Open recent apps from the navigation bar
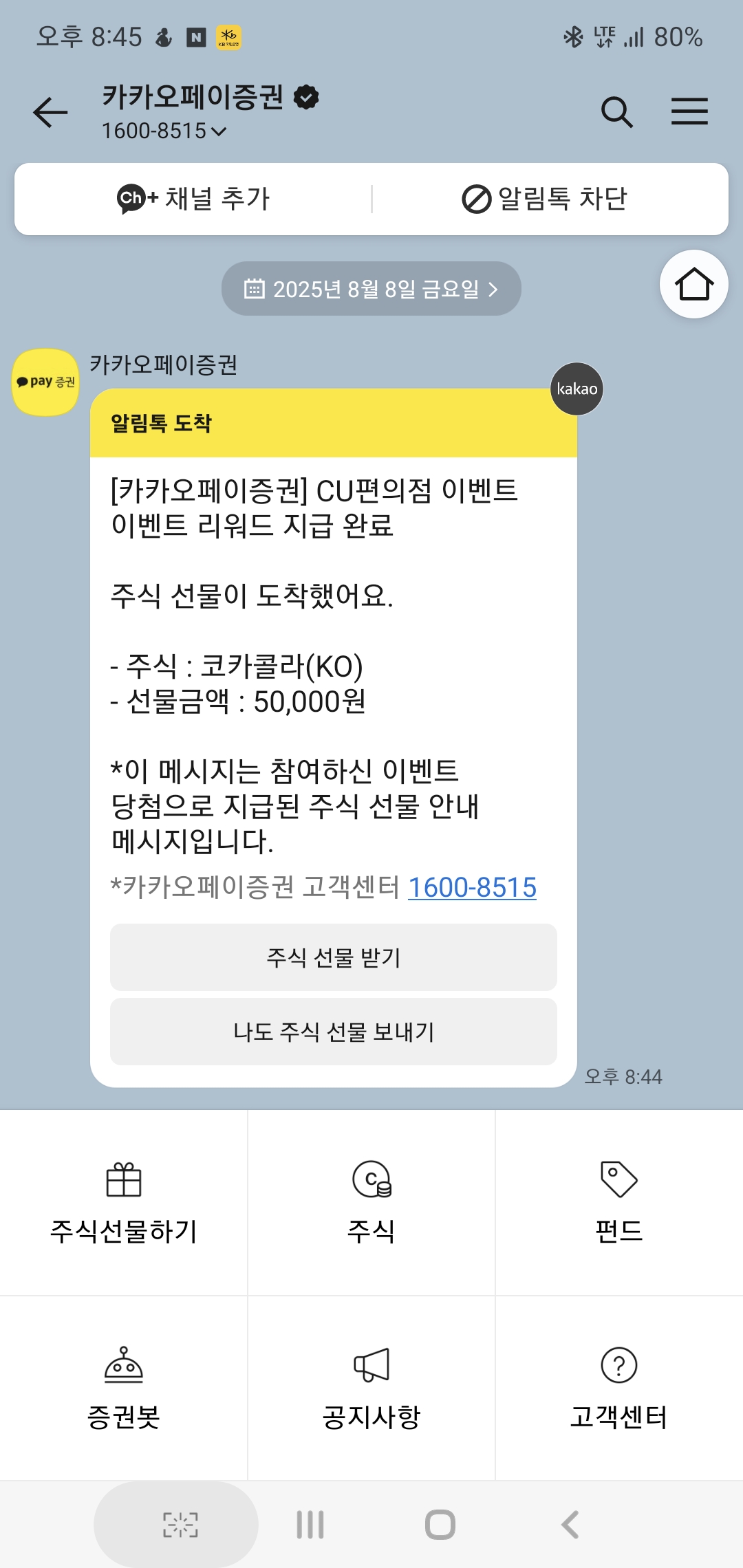The width and height of the screenshot is (743, 1568). 310,1525
